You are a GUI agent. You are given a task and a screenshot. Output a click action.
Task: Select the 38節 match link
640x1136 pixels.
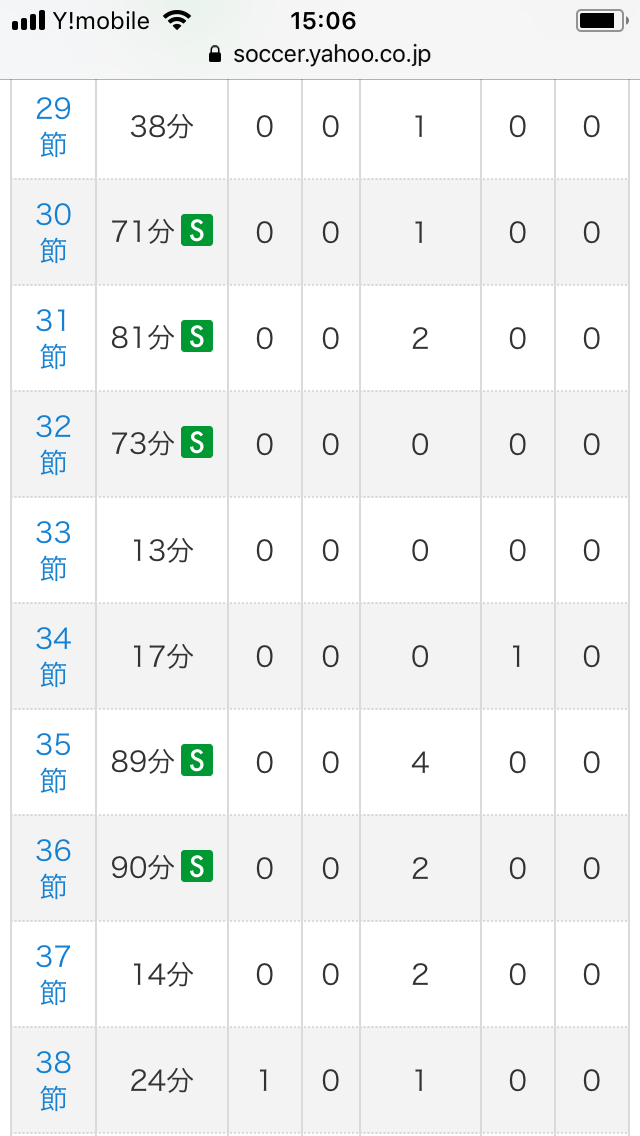54,1080
